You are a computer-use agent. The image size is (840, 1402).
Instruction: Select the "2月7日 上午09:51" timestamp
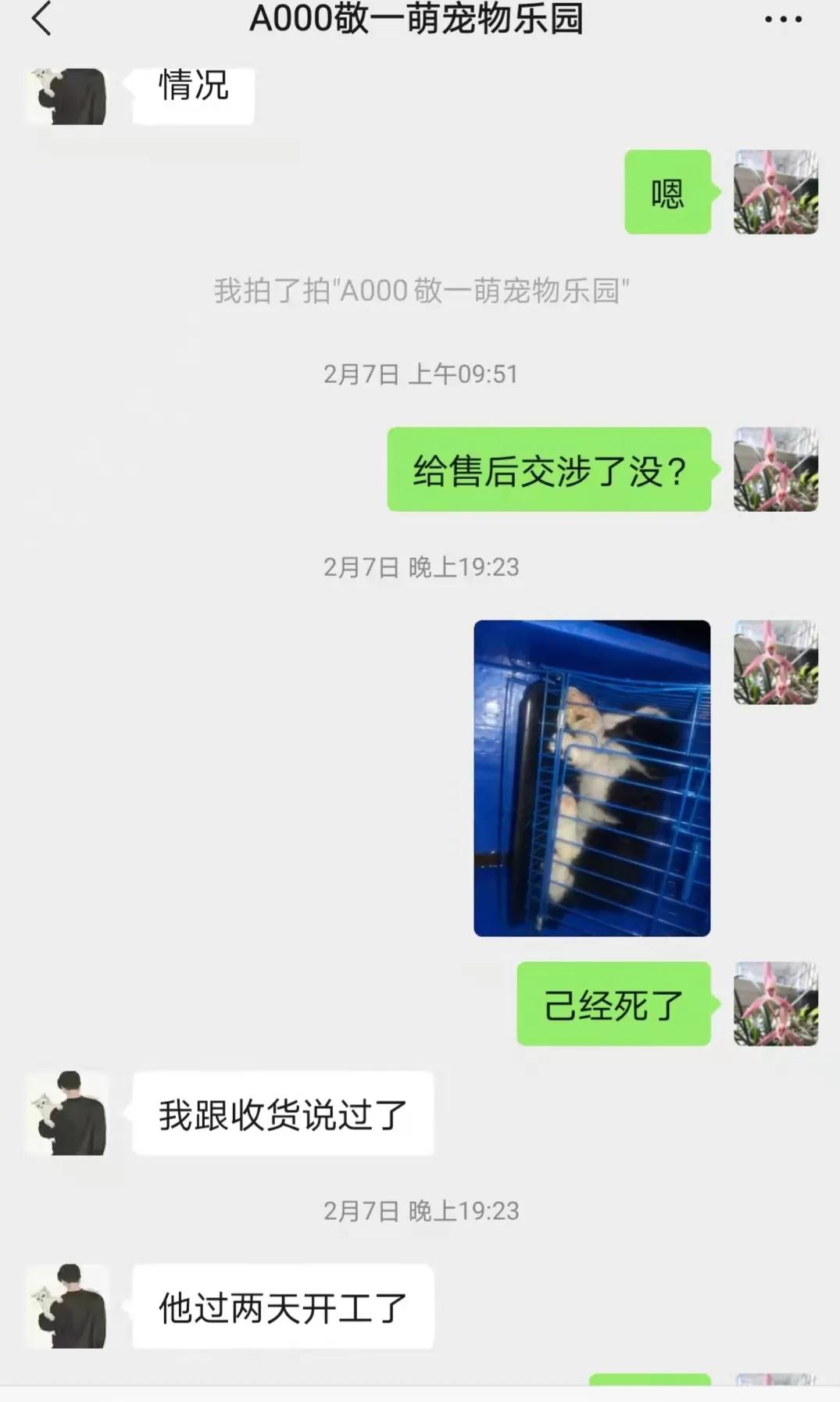[x=420, y=374]
